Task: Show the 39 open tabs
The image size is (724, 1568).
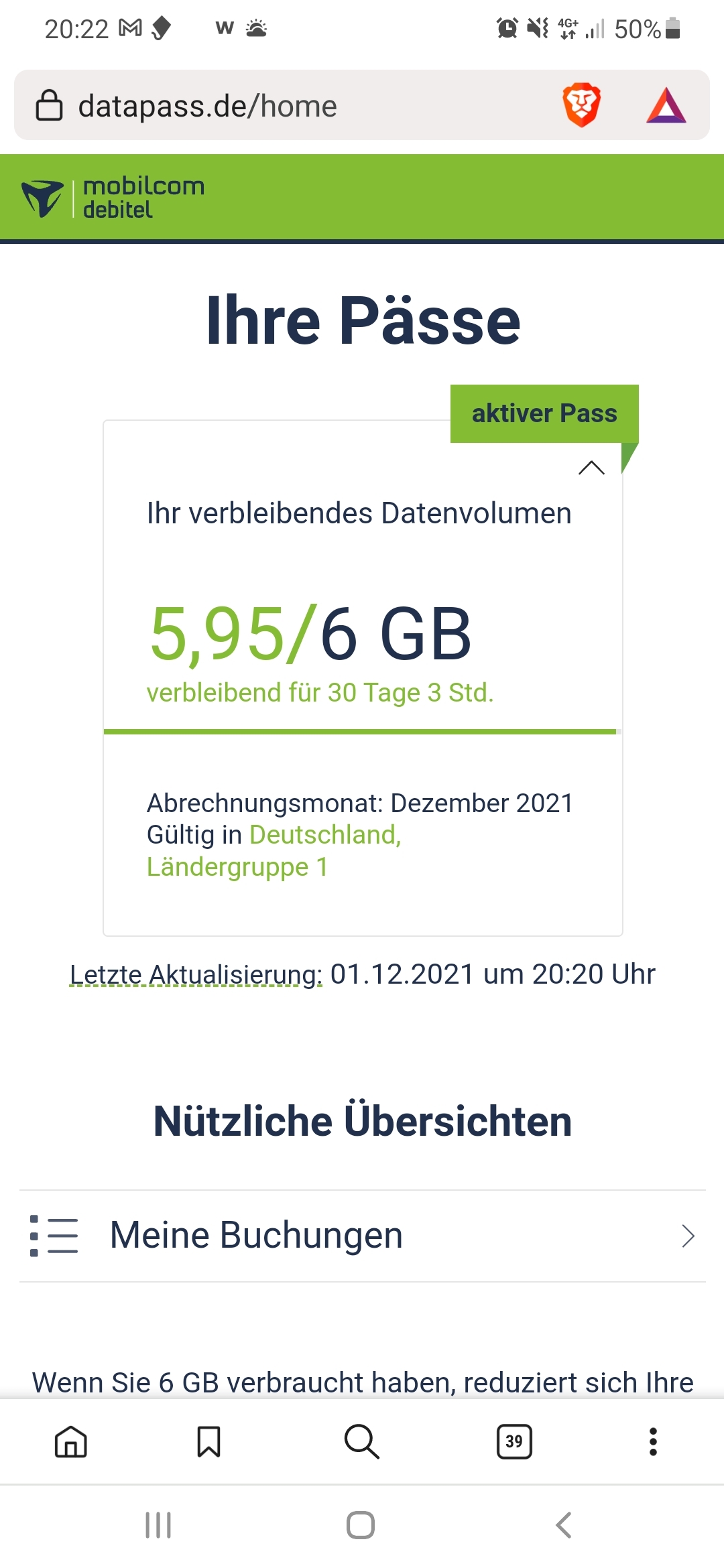Action: (514, 1441)
